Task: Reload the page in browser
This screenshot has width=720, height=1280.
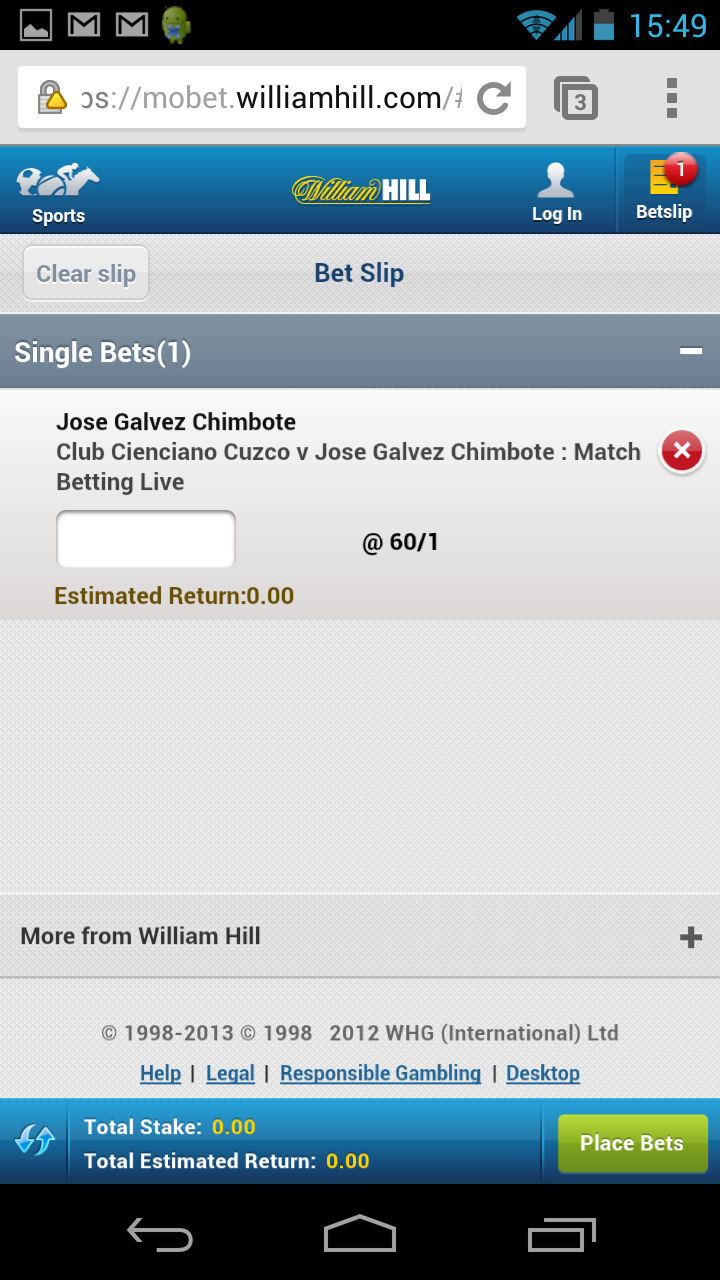Action: point(493,98)
